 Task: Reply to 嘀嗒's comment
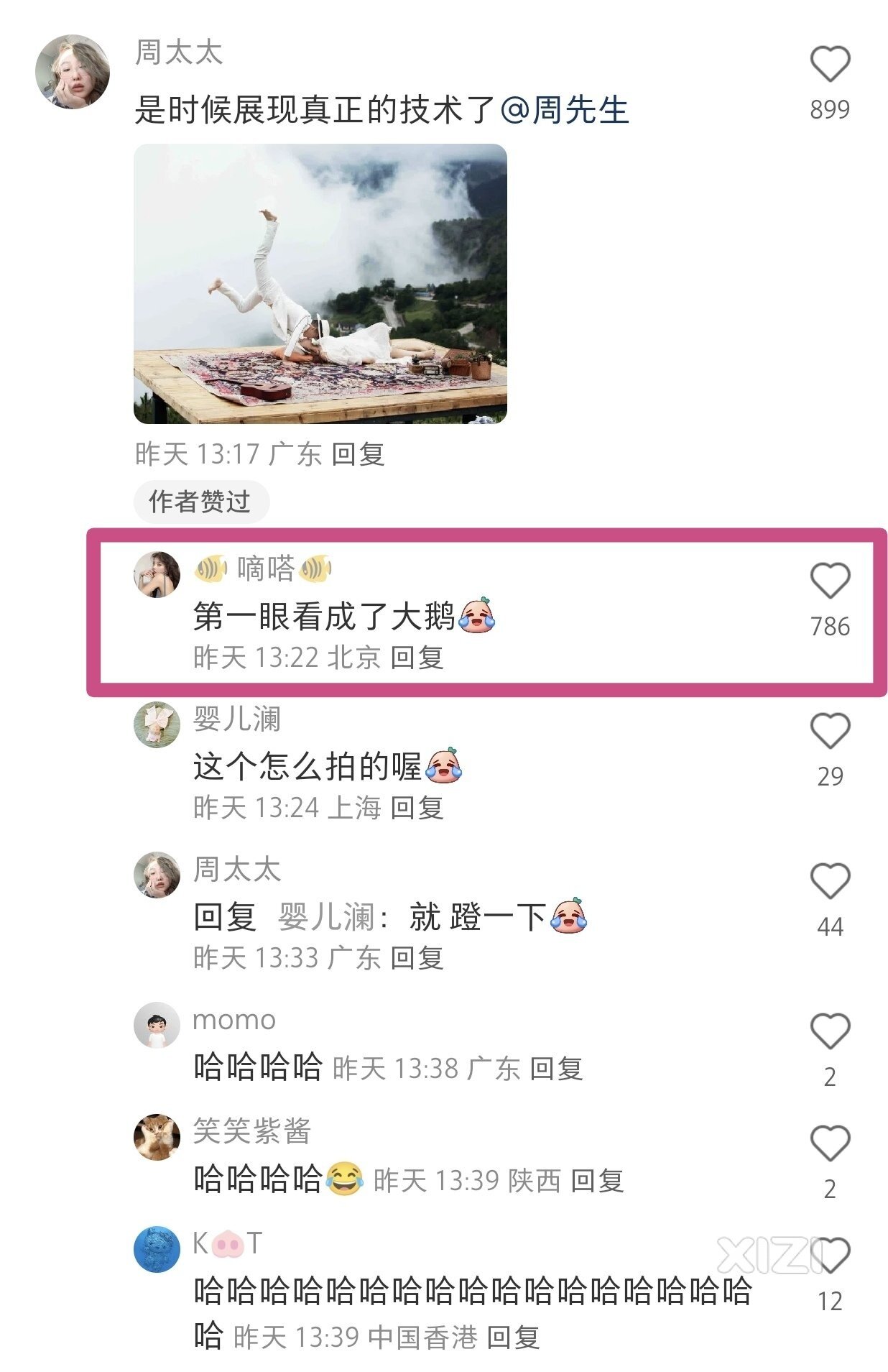tap(417, 658)
